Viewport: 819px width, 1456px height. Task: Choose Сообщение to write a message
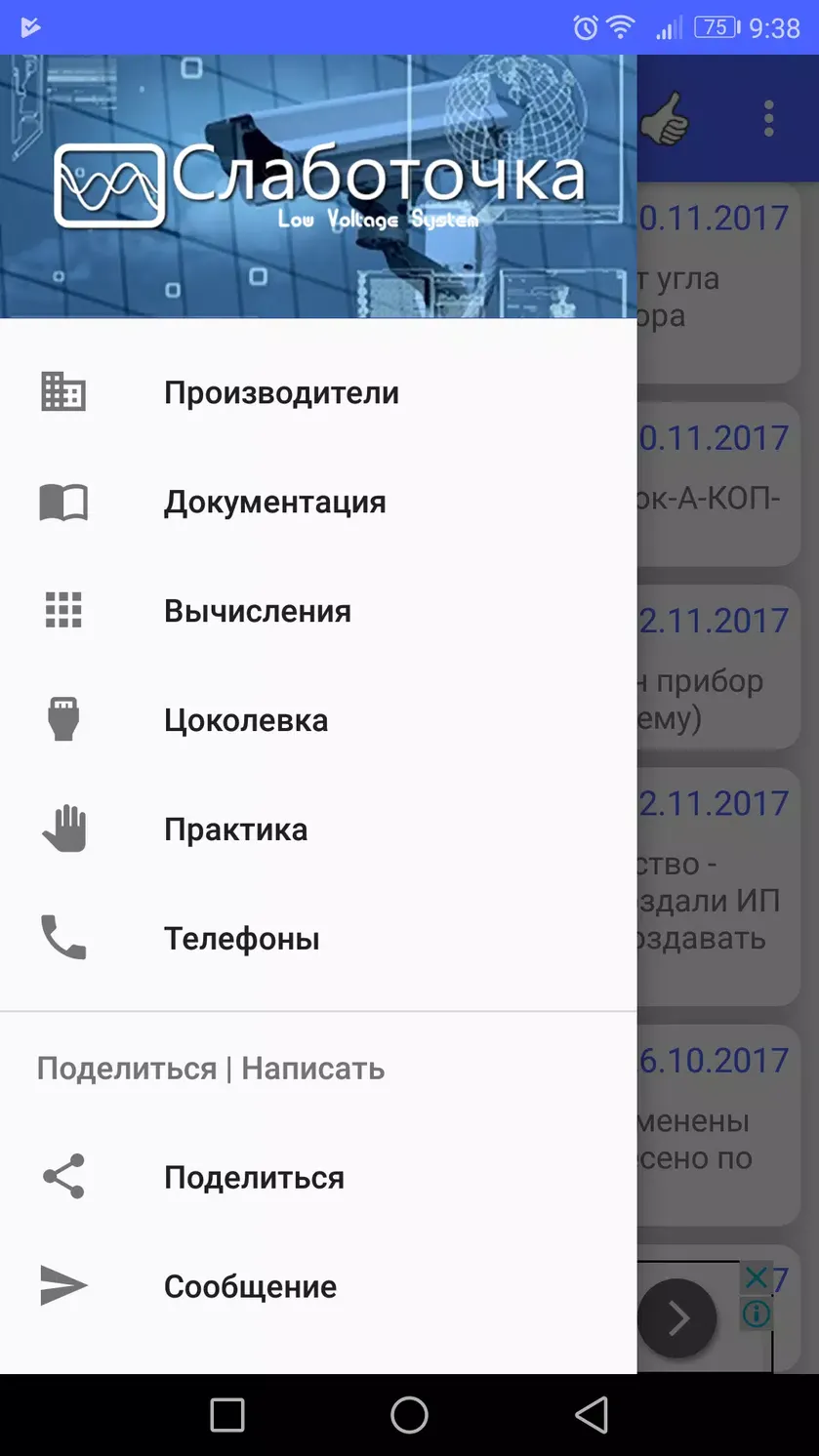point(318,1286)
